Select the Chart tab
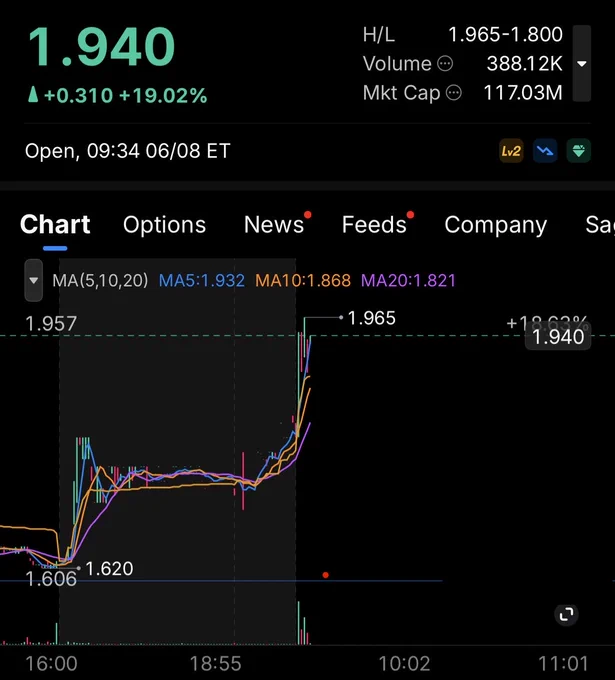Viewport: 615px width, 680px height. pos(55,224)
